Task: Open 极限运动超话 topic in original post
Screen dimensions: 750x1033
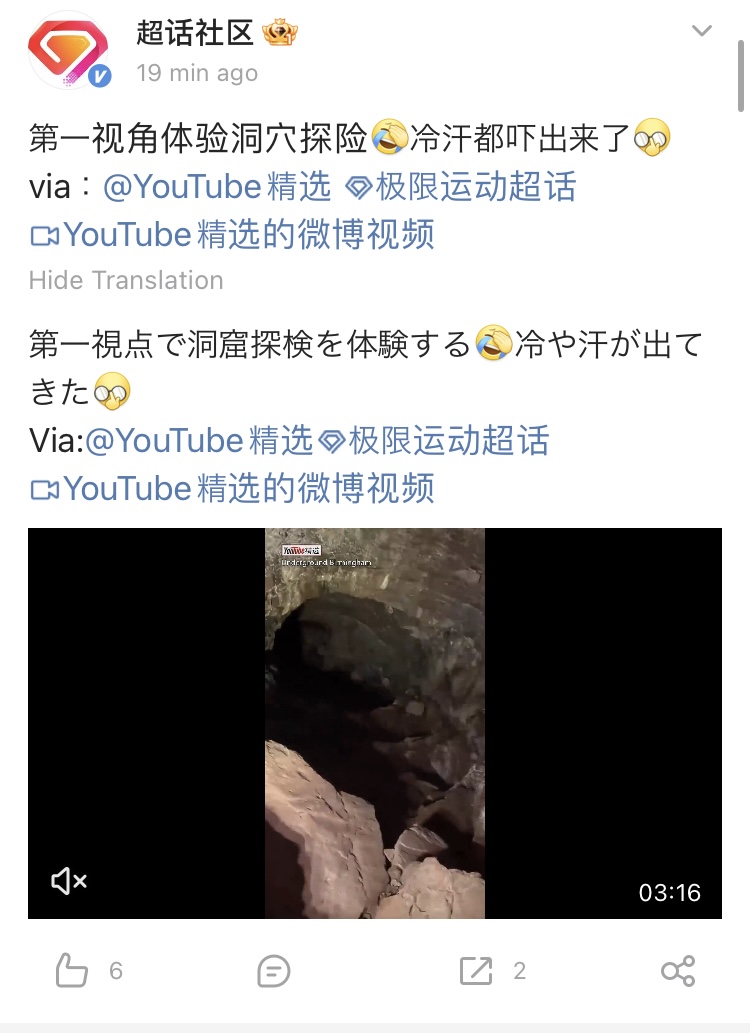Action: pos(462,187)
